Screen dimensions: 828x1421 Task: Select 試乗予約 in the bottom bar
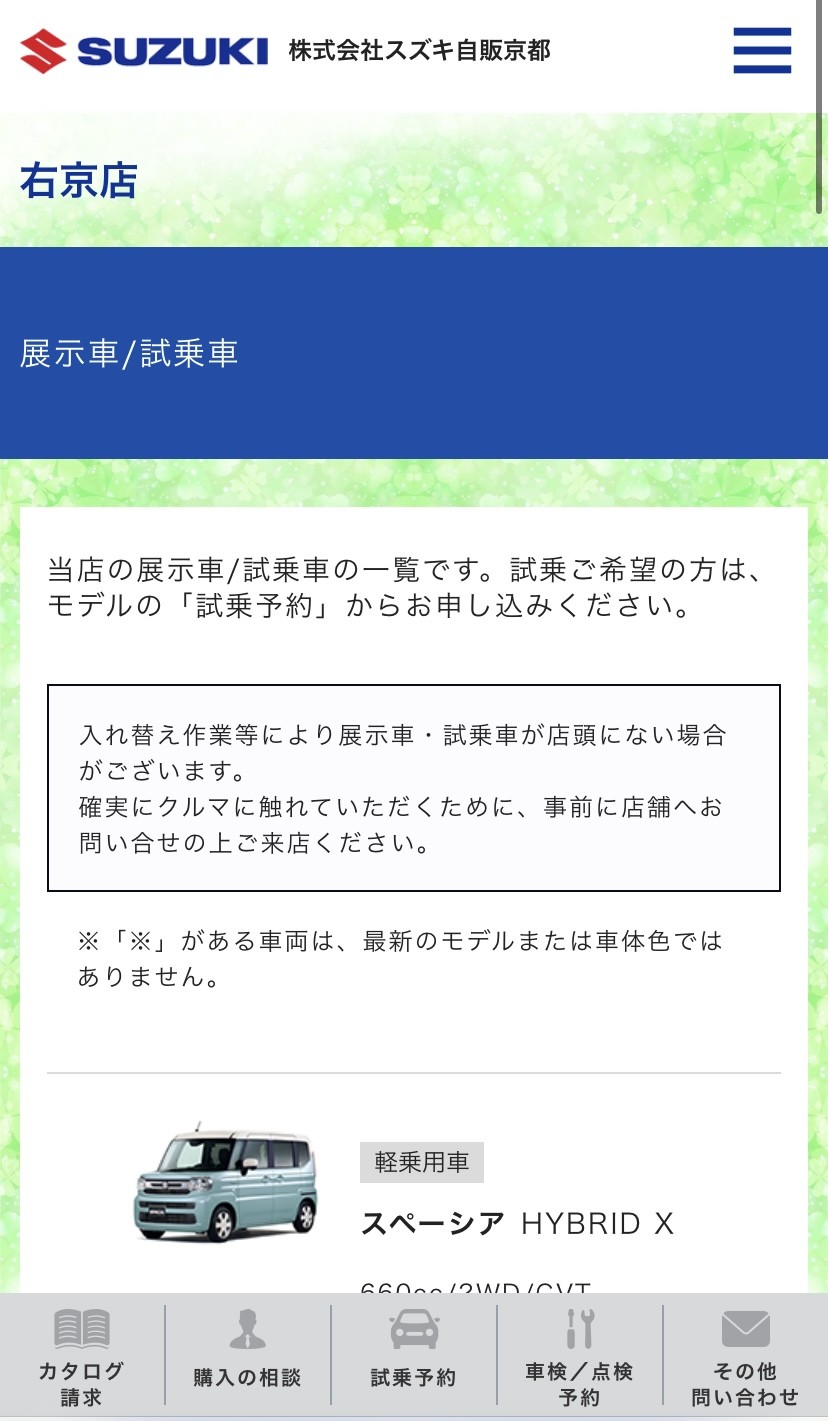414,1356
